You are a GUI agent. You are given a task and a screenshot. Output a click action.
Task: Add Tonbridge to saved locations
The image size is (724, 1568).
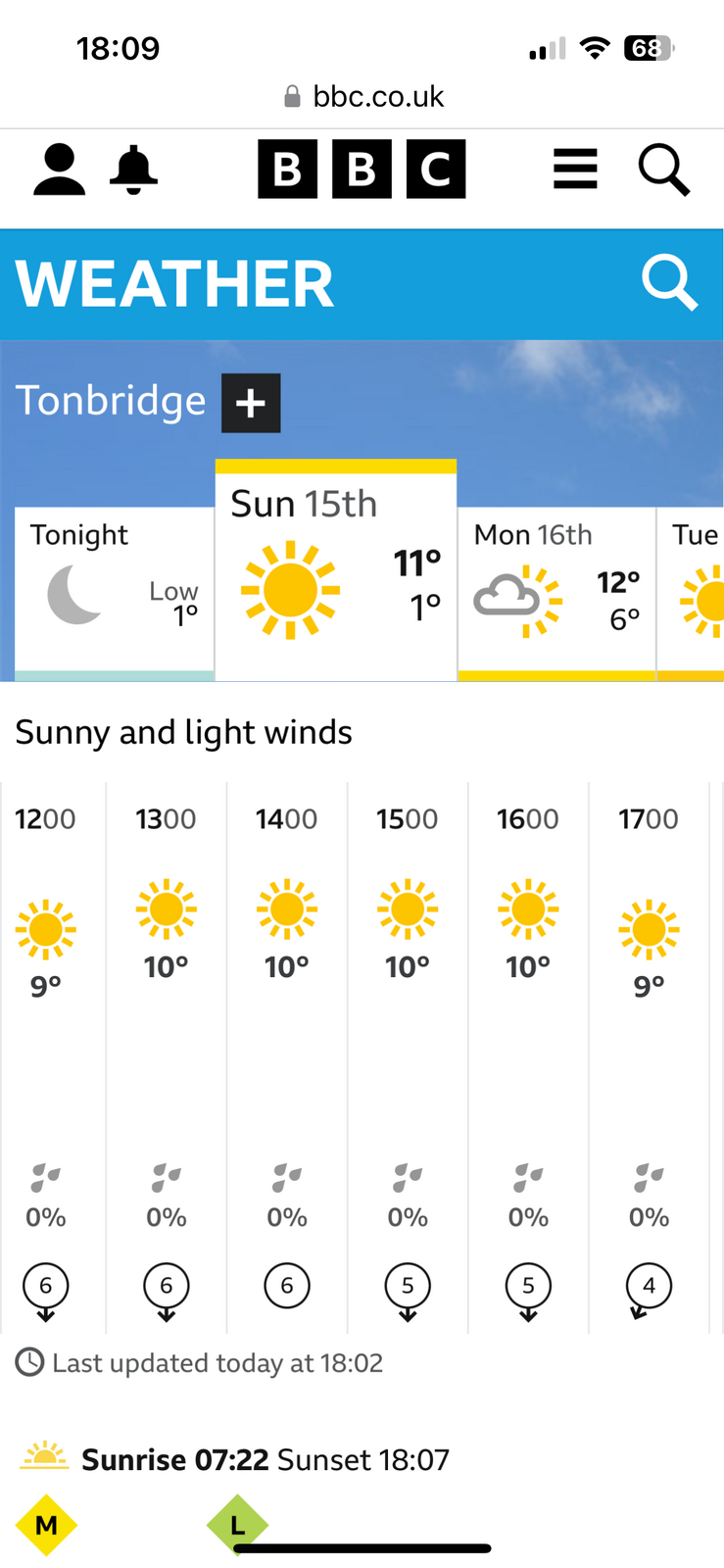(251, 403)
